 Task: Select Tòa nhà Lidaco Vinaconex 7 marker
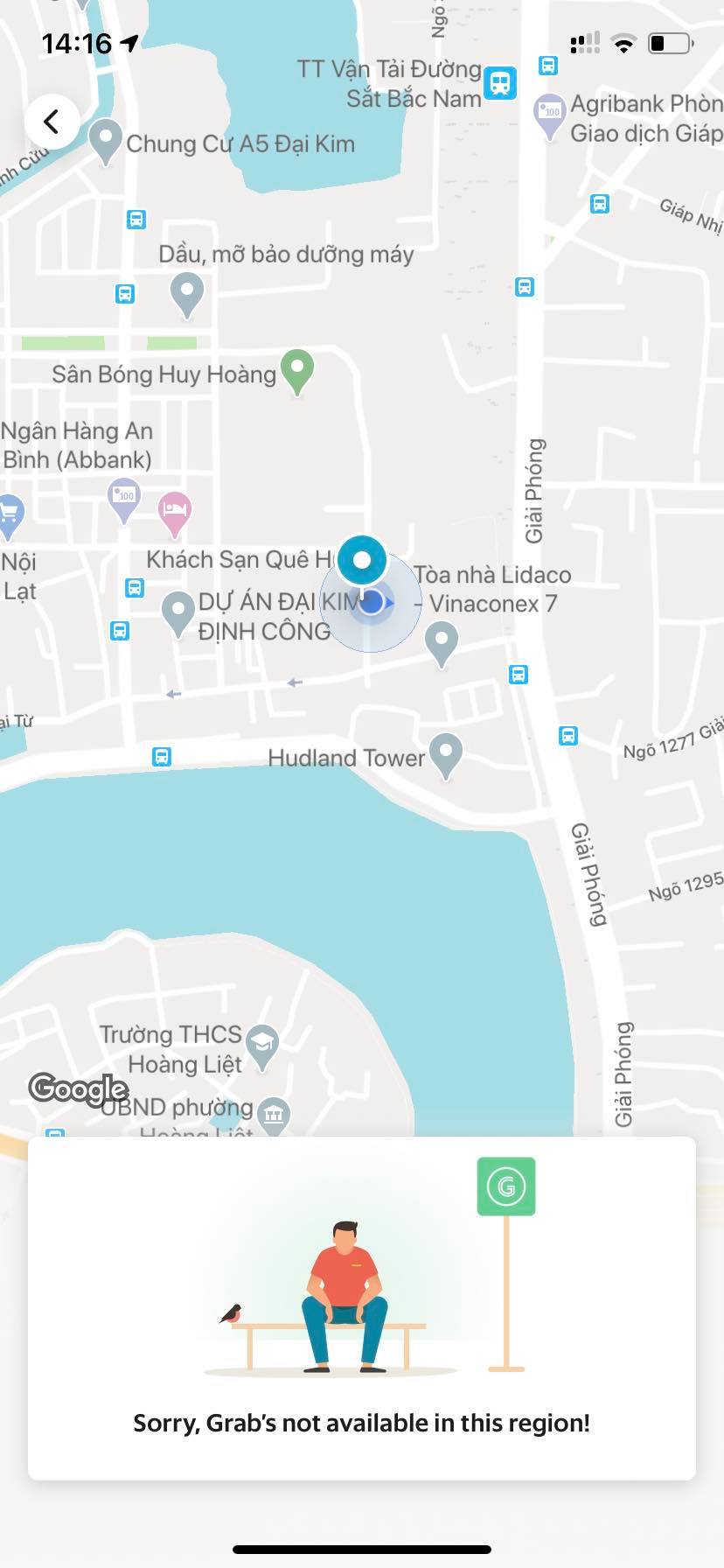[x=442, y=642]
